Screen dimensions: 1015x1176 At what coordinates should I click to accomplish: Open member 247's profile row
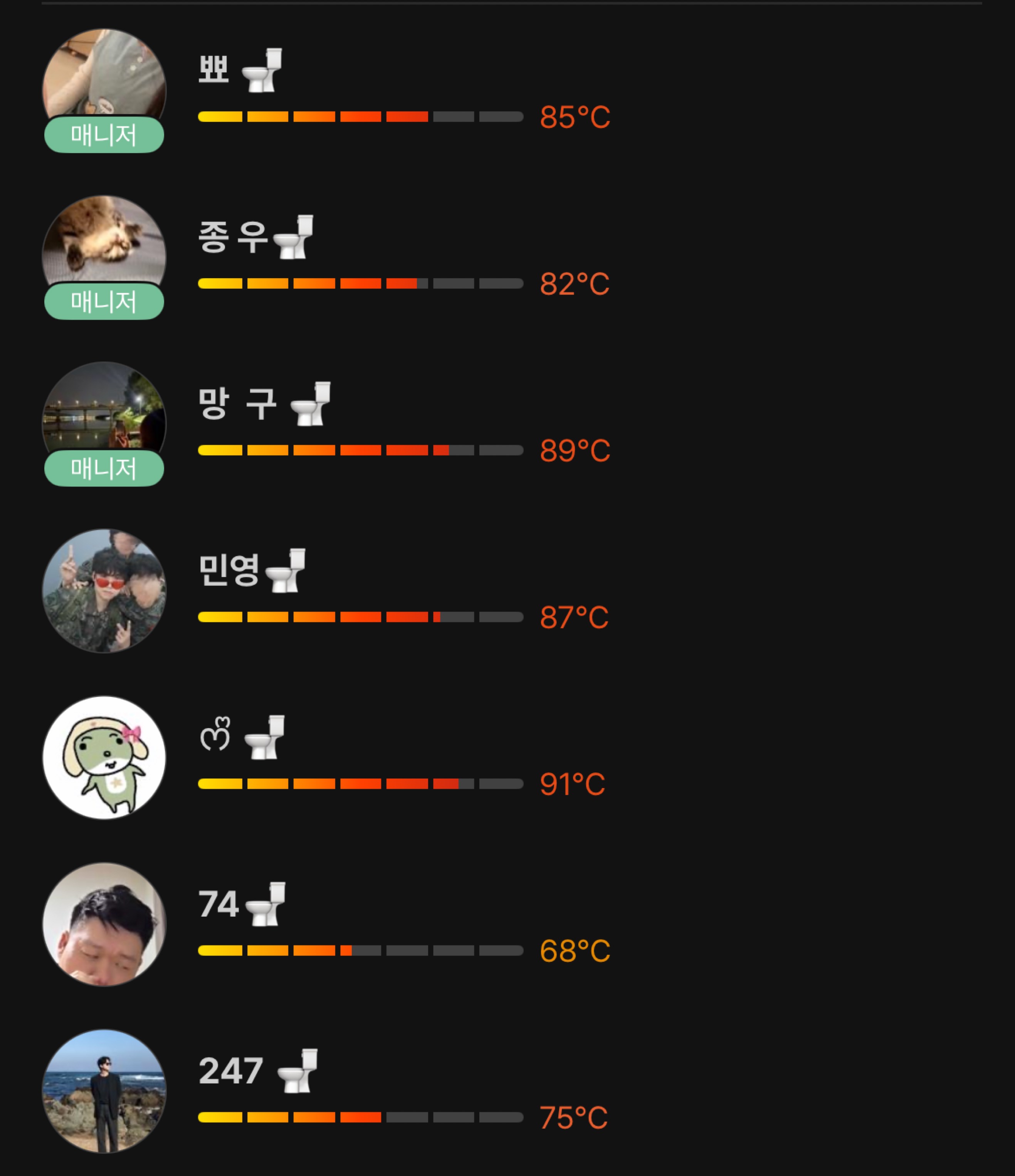coord(507,1092)
